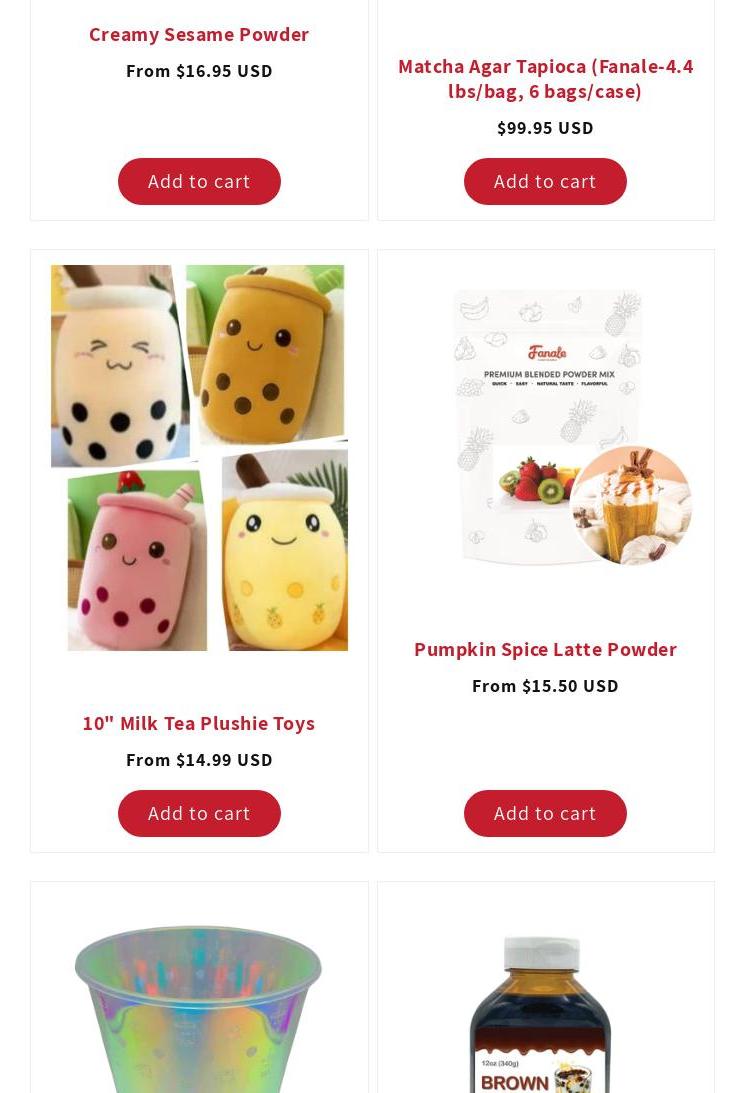
Task: Add 10" Milk Tea Plushie Toys to cart
Action: click(x=199, y=813)
